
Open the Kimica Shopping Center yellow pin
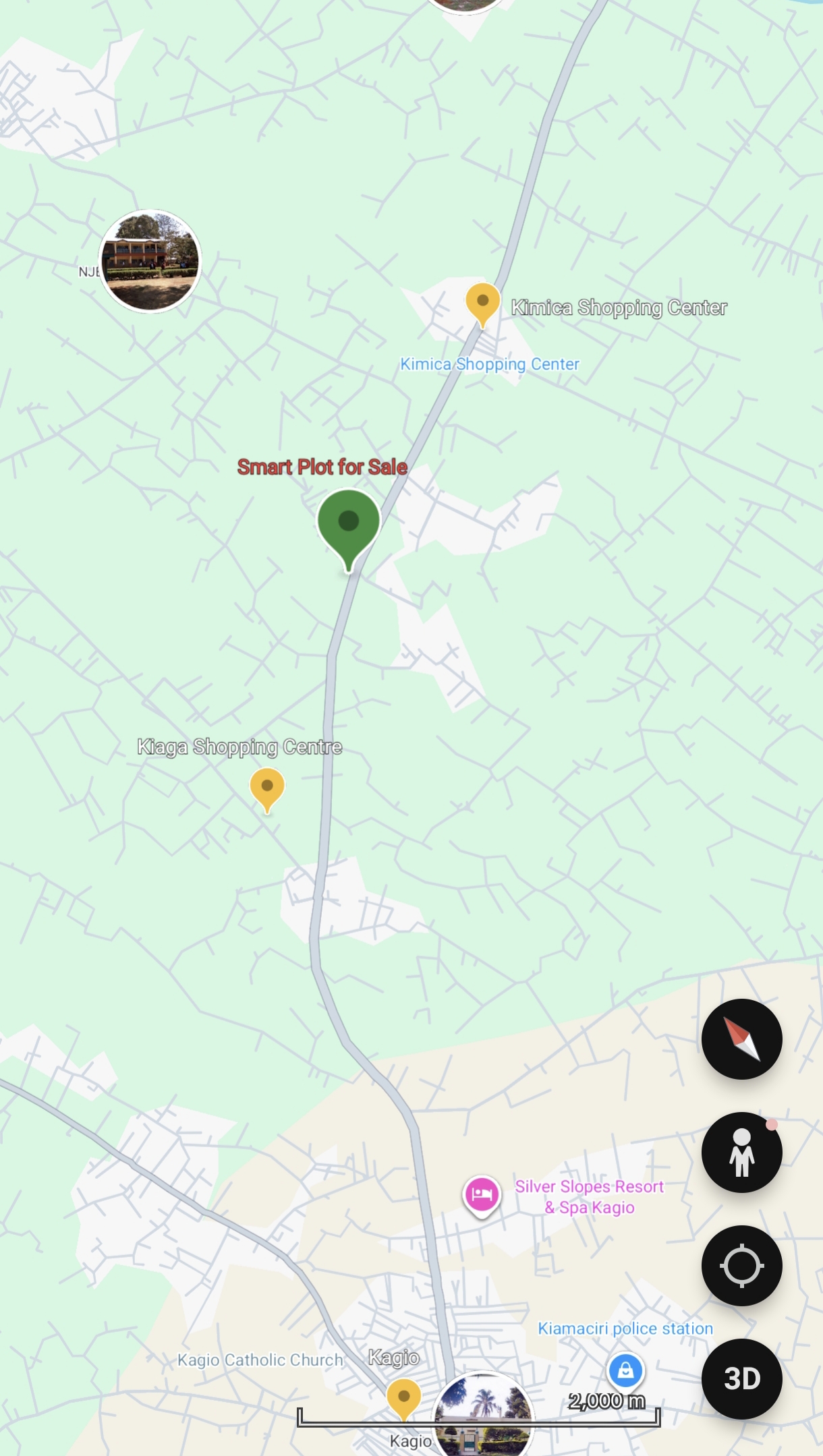click(482, 302)
